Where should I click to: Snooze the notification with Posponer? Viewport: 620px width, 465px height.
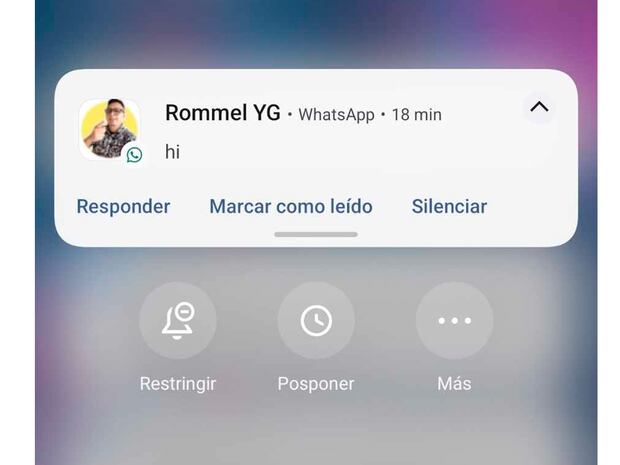pyautogui.click(x=316, y=321)
